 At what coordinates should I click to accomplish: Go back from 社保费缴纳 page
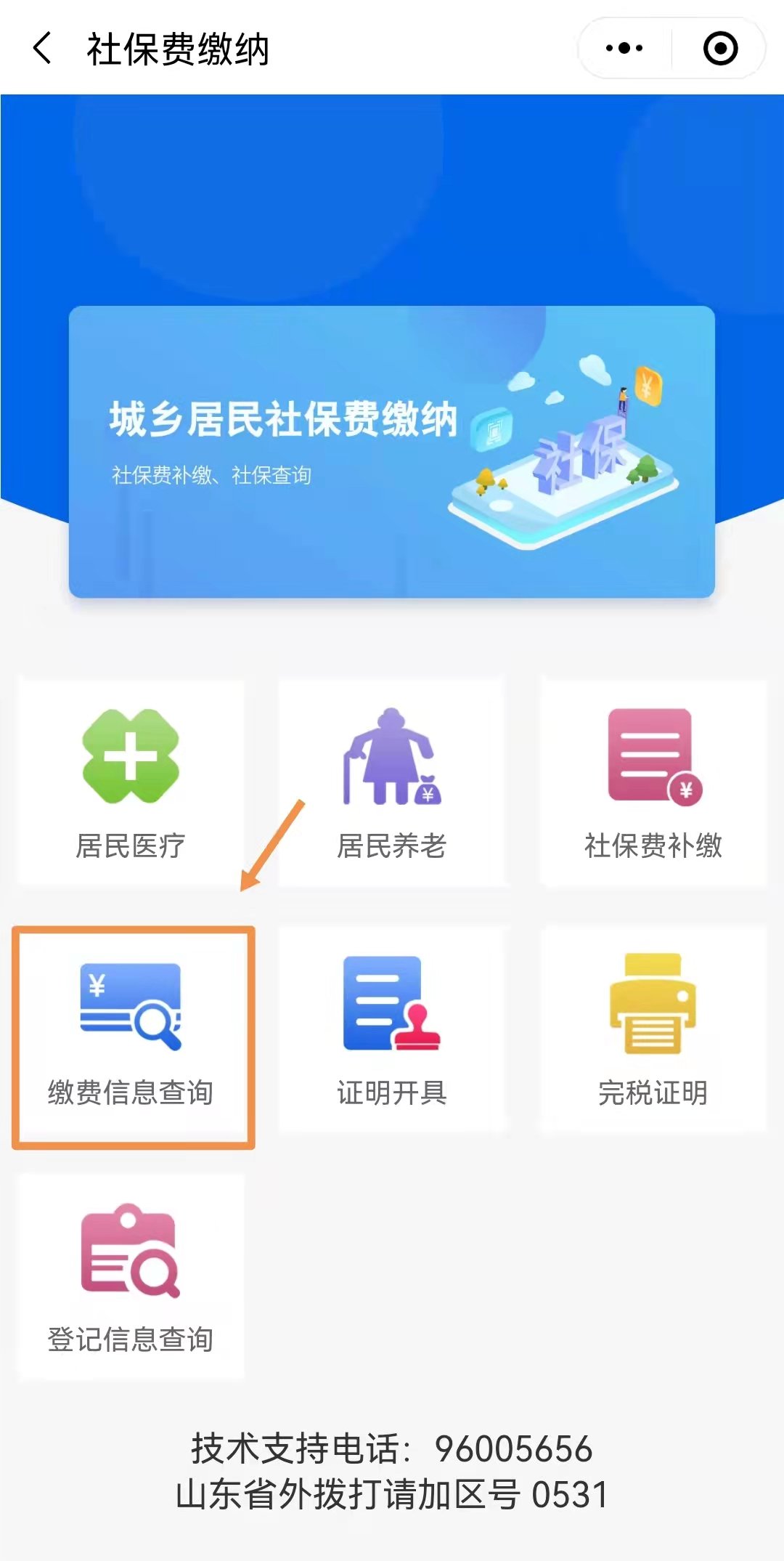pyautogui.click(x=42, y=49)
